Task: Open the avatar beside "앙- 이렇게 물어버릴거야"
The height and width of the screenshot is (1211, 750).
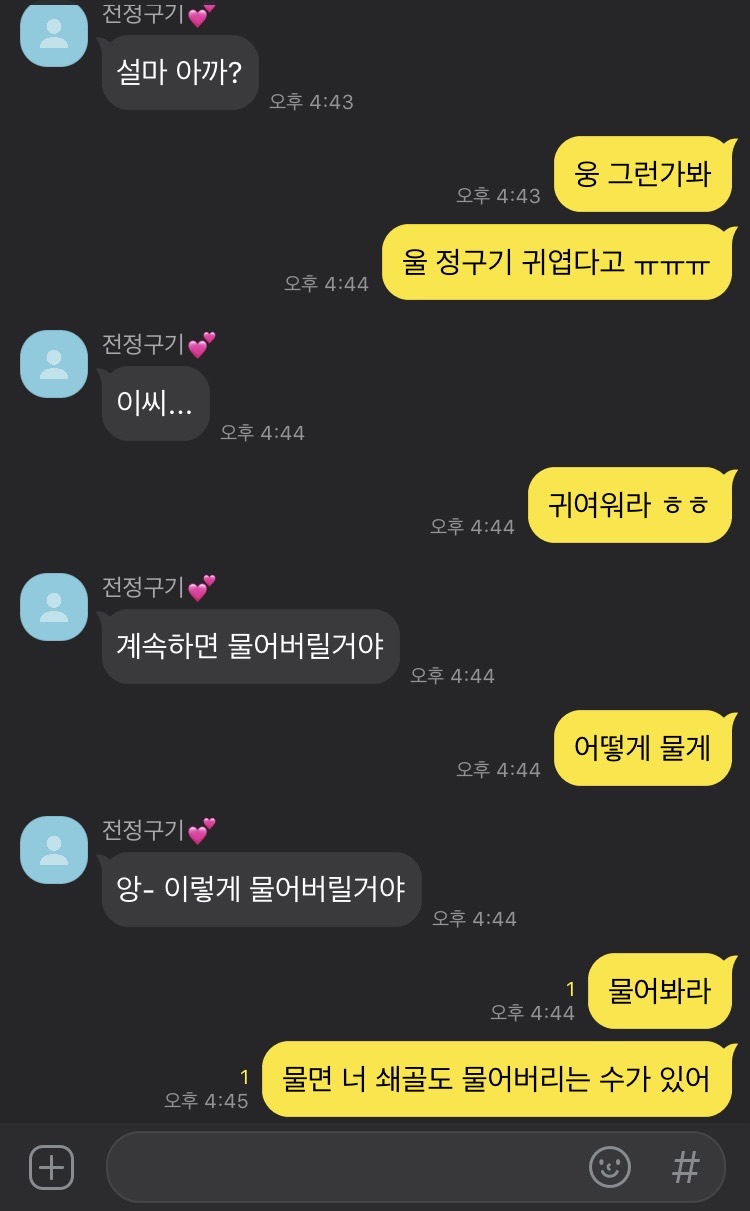Action: pyautogui.click(x=54, y=850)
